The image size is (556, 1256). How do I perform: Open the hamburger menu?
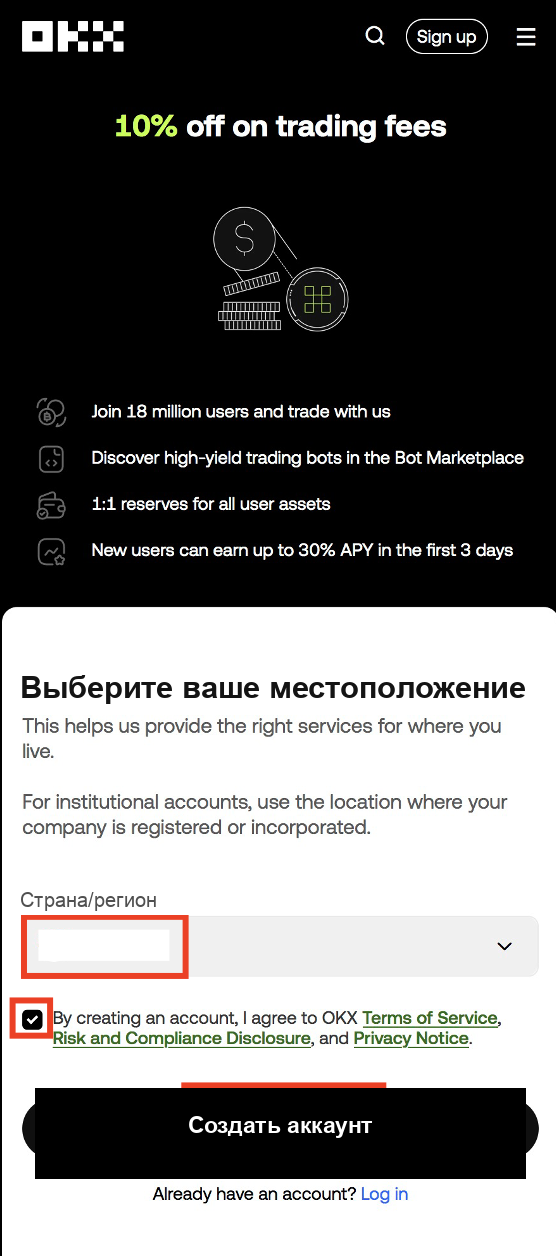[x=526, y=37]
